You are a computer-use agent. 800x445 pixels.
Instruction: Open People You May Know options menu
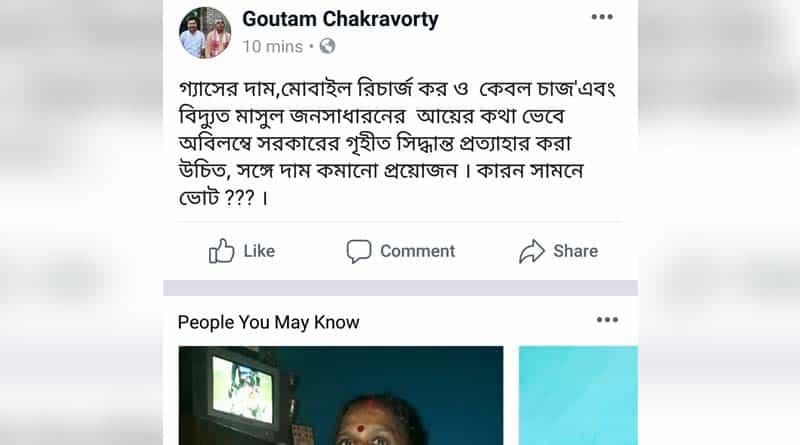[x=607, y=320]
